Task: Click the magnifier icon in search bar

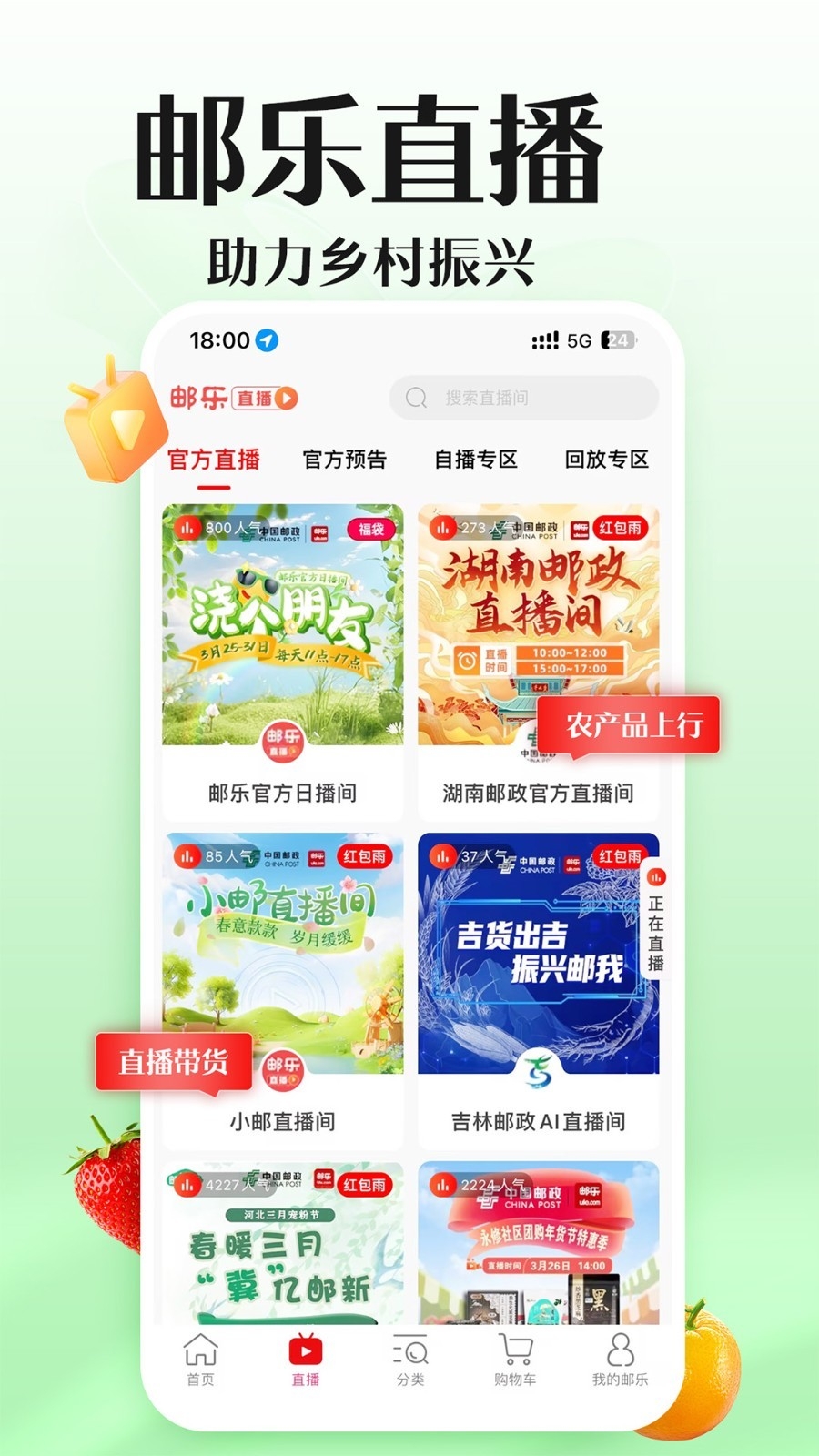Action: (417, 397)
